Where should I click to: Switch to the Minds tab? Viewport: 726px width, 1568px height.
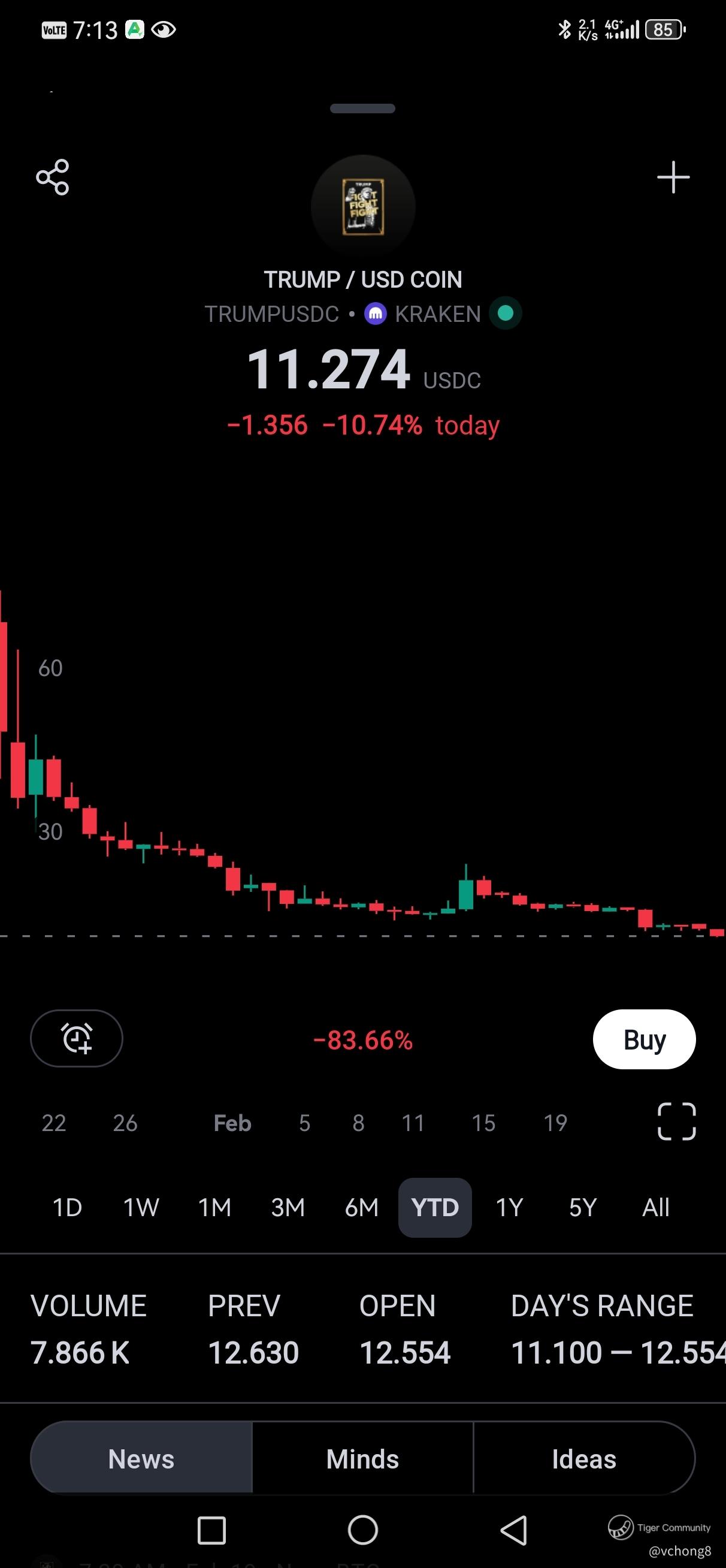click(362, 1459)
